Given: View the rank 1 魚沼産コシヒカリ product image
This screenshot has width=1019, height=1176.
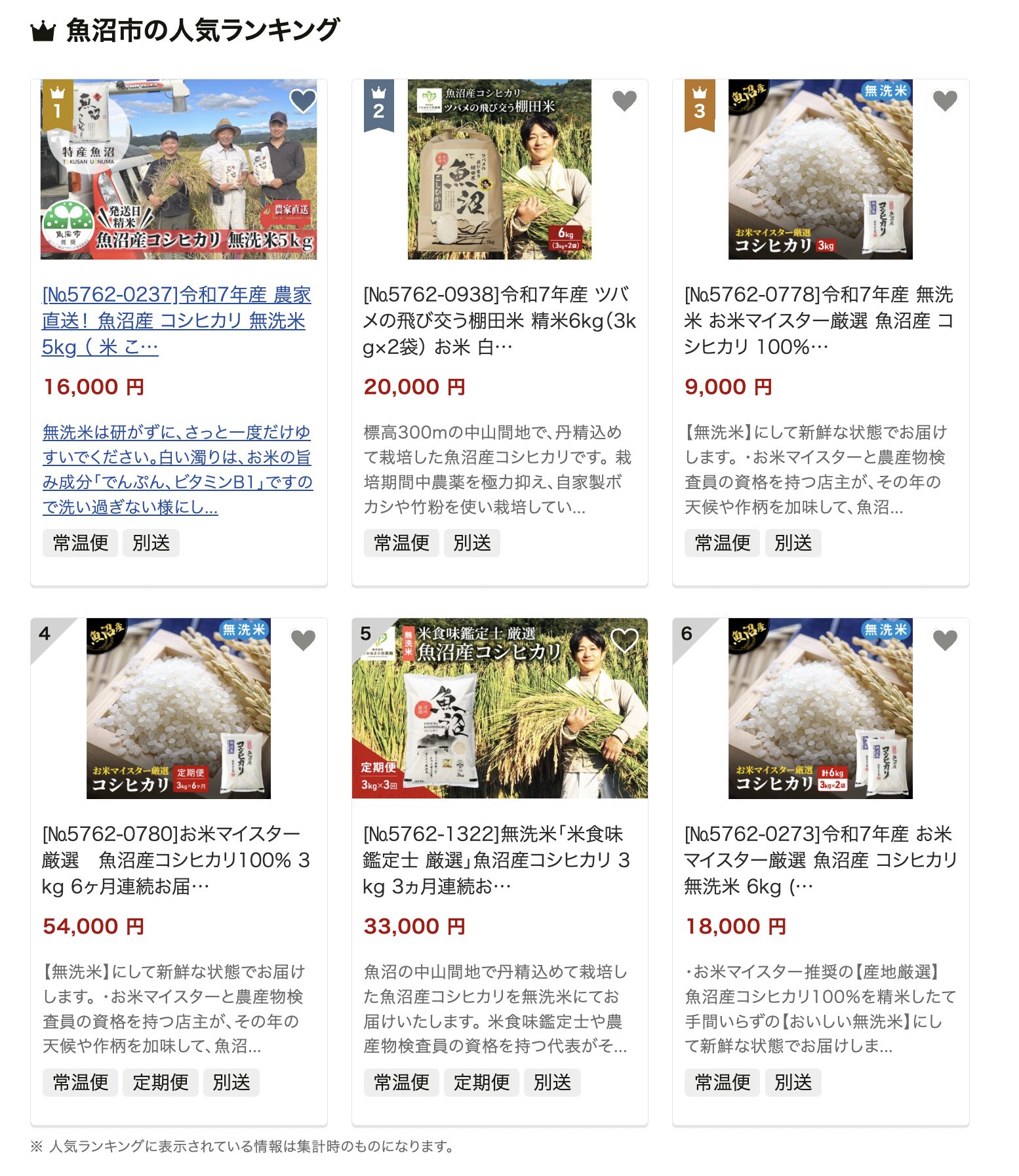Looking at the screenshot, I should click(x=178, y=170).
